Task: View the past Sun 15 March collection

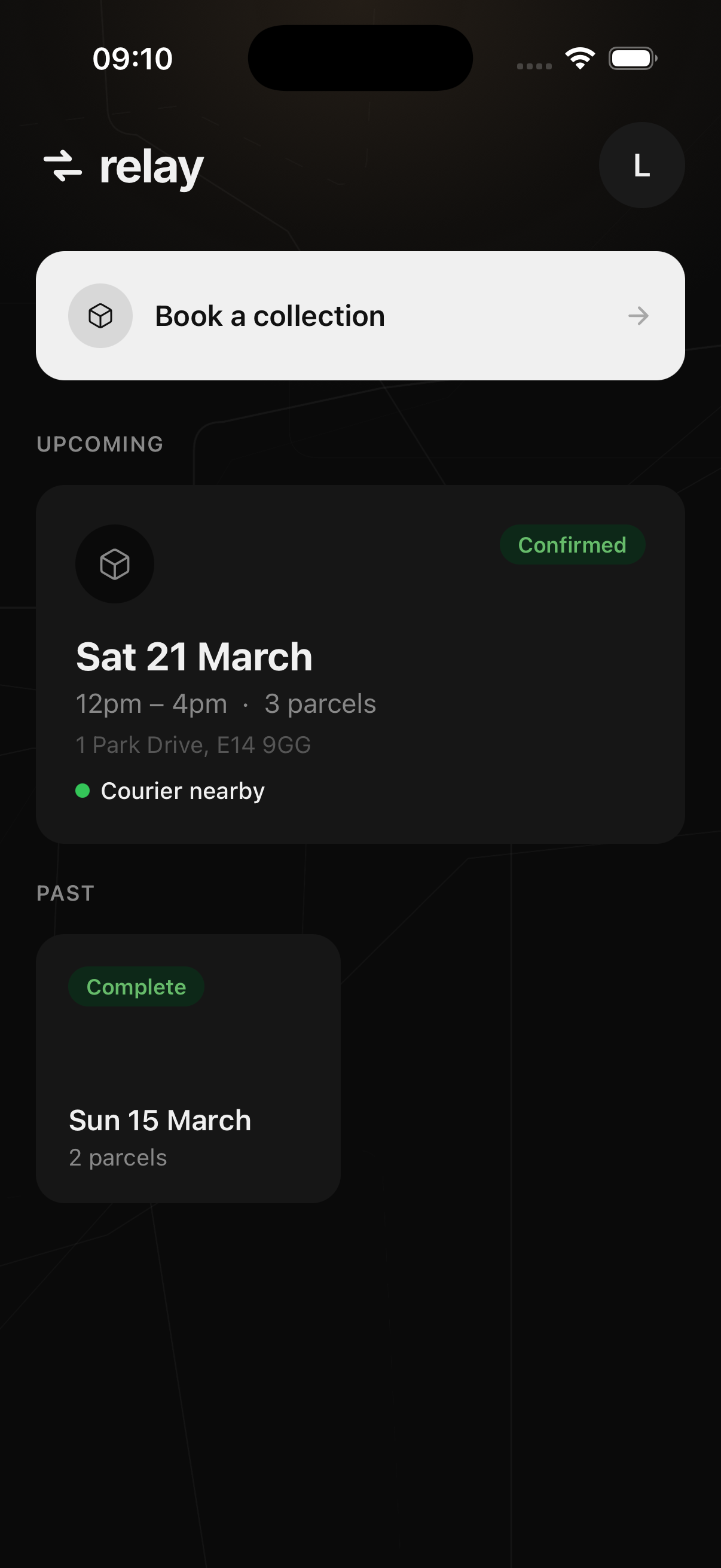Action: (188, 1068)
